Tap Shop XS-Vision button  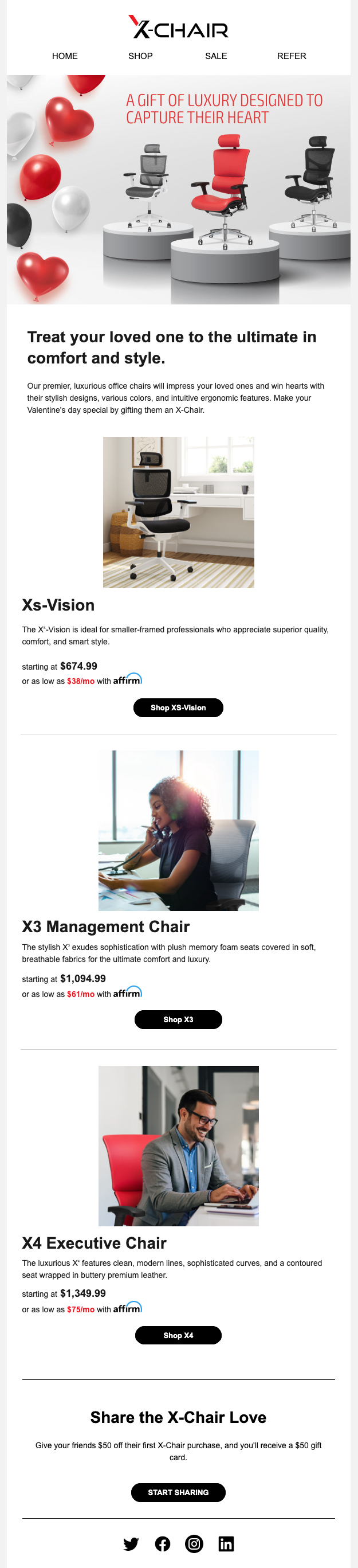178,707
